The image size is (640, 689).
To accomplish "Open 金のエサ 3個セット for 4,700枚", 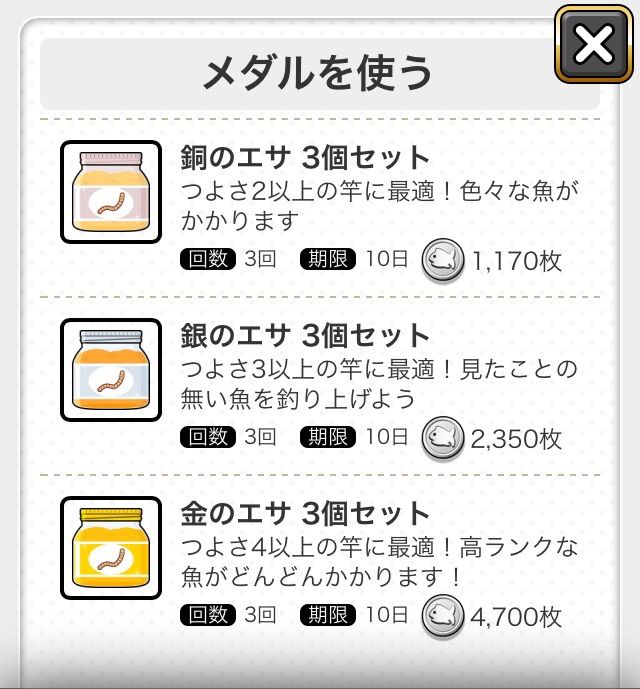I will [320, 563].
